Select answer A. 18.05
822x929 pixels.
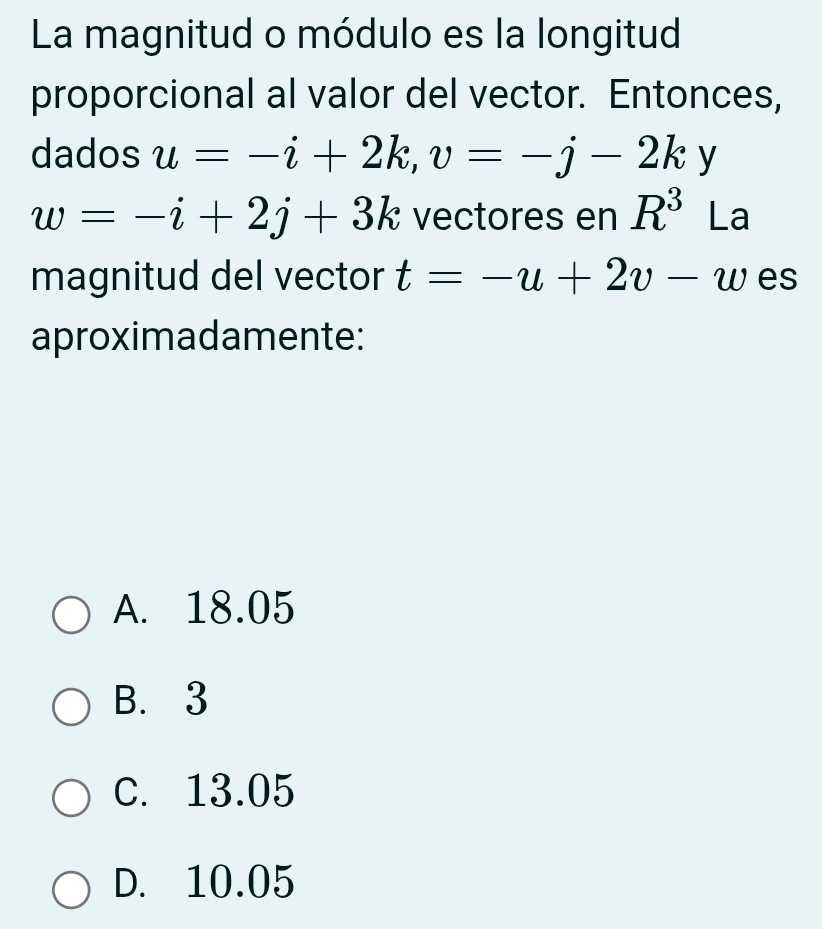[x=70, y=615]
